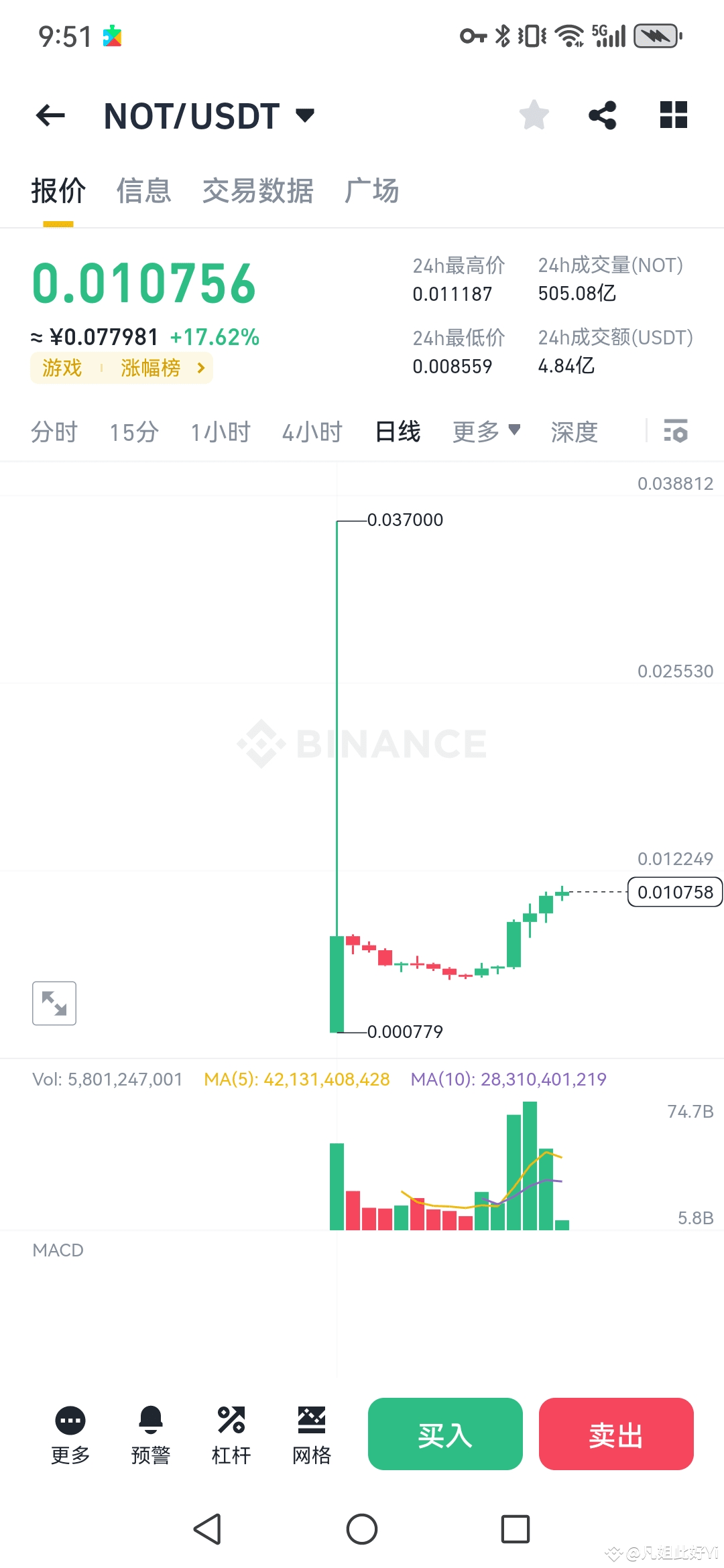The width and height of the screenshot is (724, 1568).
Task: Add NOT/USDT to favorites star
Action: 534,115
